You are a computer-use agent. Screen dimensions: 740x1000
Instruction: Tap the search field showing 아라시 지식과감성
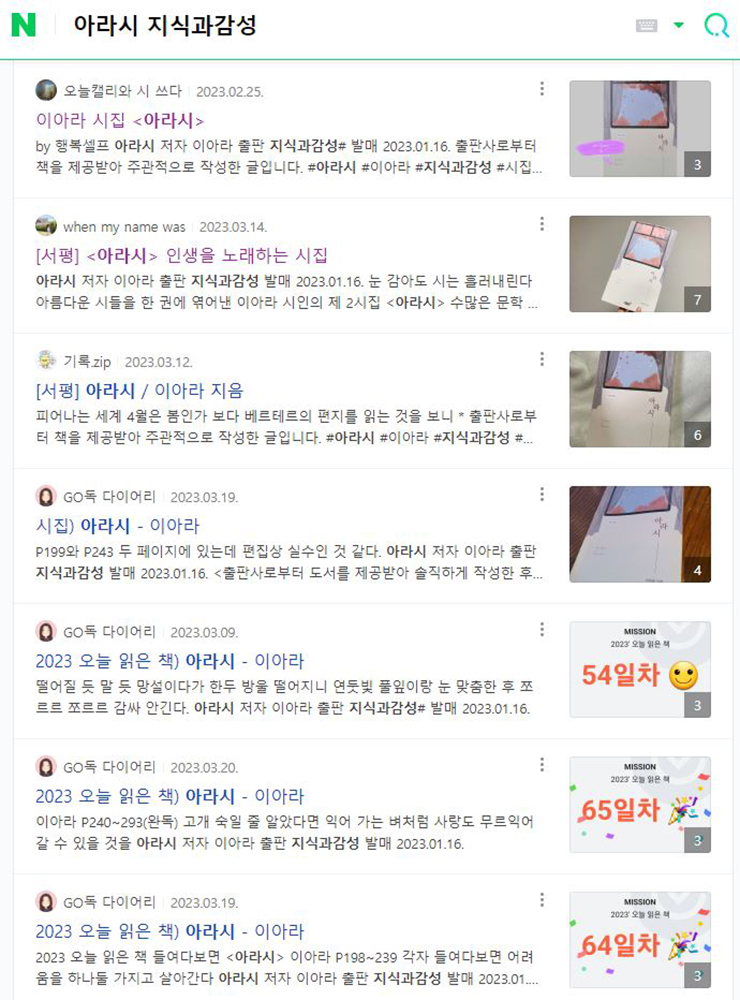click(300, 26)
